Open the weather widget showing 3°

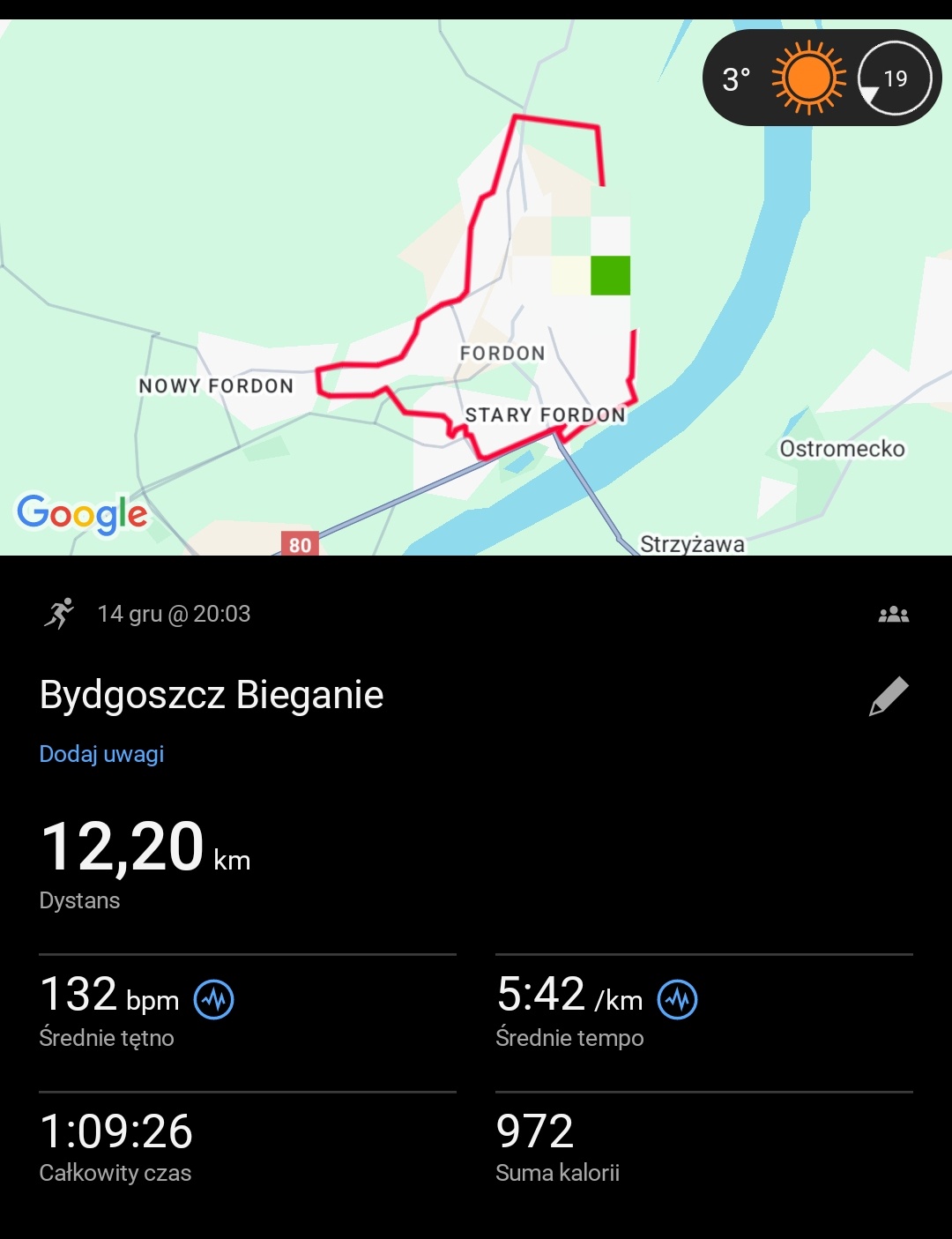click(x=821, y=78)
